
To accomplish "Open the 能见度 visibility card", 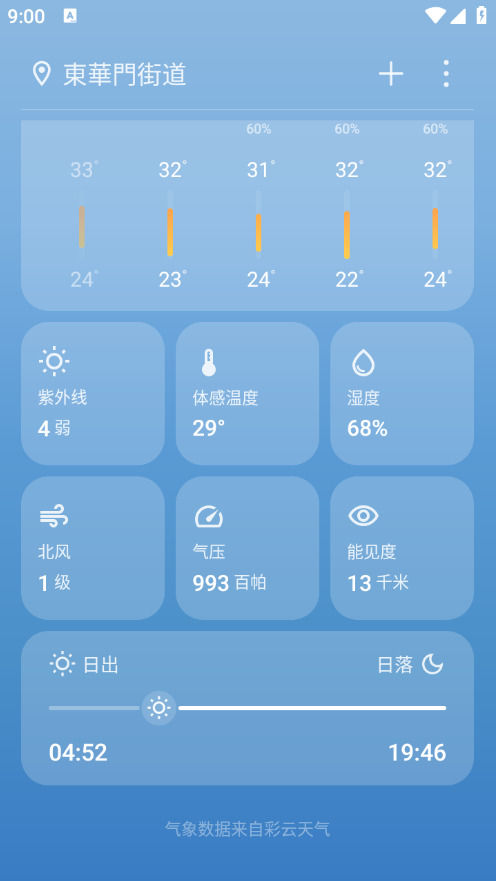I will 402,548.
